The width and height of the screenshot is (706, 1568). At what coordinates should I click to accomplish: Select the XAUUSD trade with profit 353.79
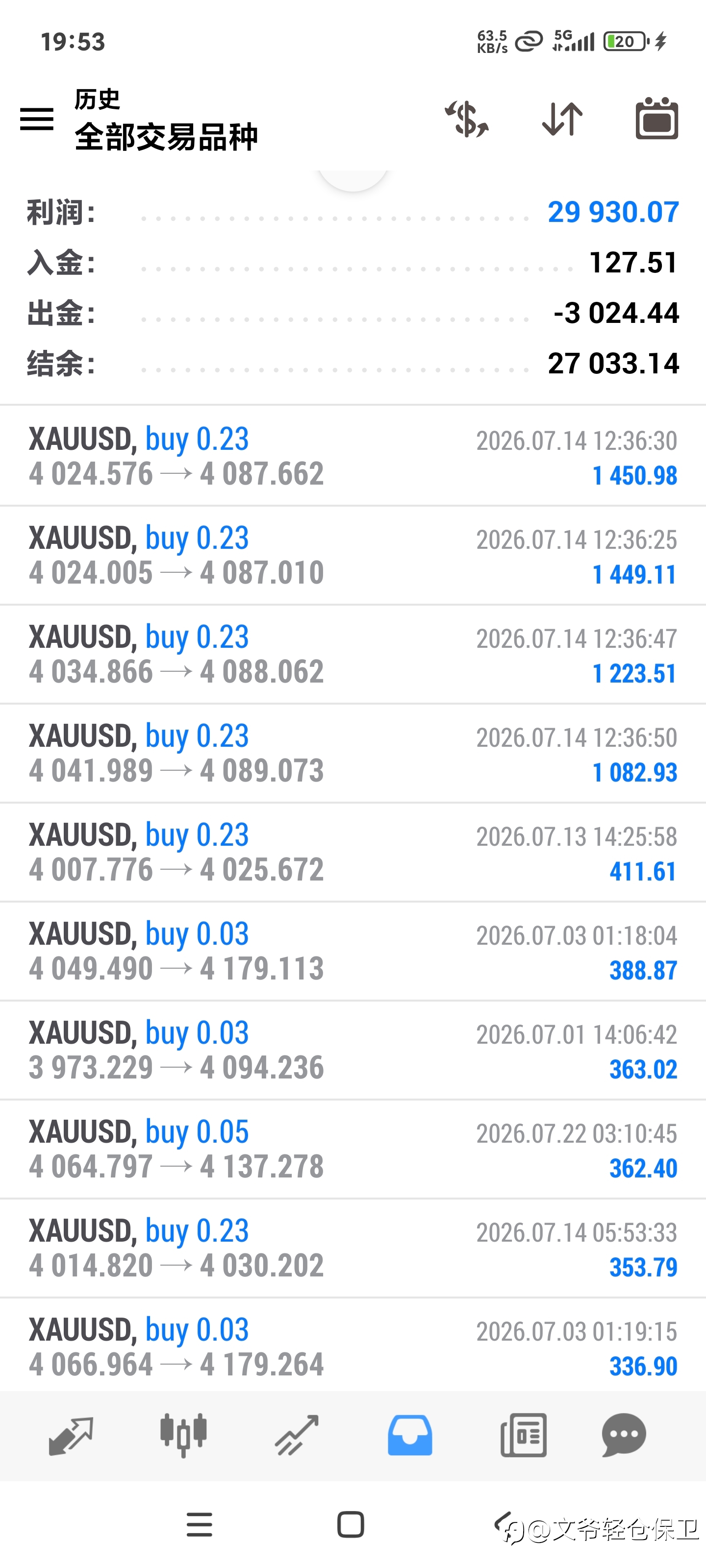point(353,1249)
